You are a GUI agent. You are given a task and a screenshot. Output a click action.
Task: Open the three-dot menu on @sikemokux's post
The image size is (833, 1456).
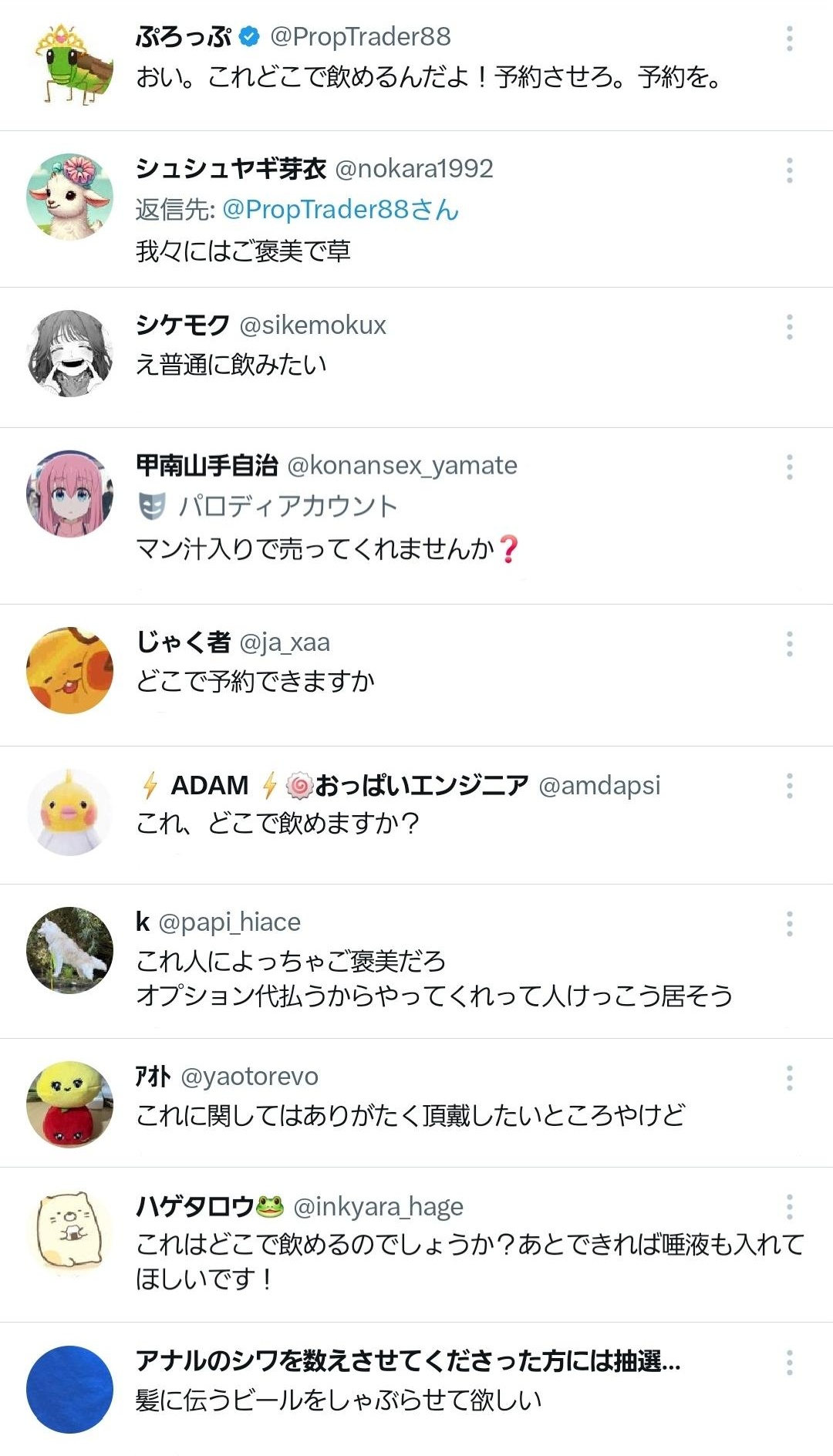coord(789,327)
